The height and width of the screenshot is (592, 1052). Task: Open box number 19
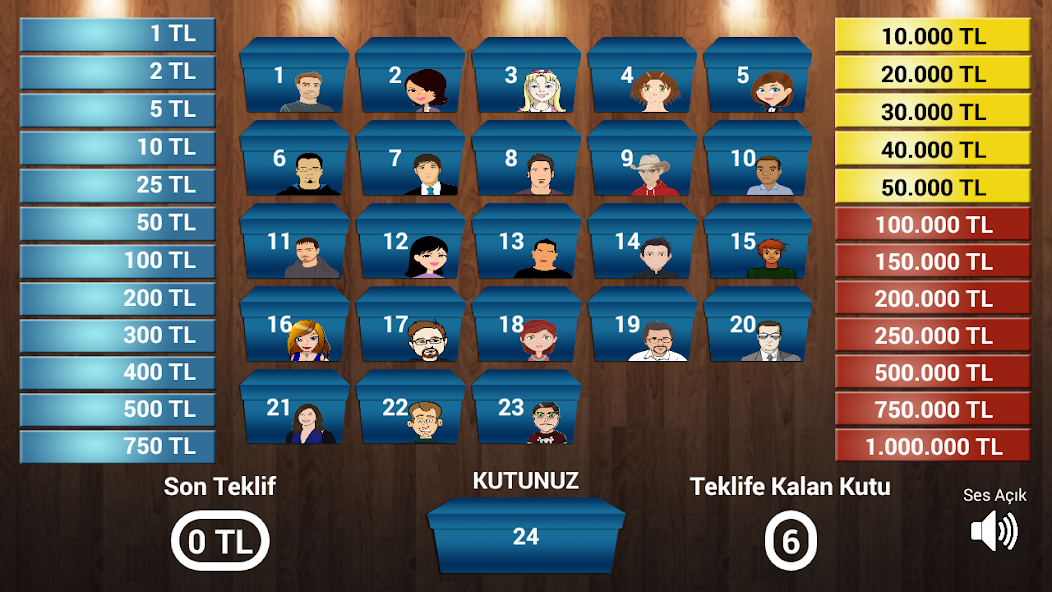[642, 326]
